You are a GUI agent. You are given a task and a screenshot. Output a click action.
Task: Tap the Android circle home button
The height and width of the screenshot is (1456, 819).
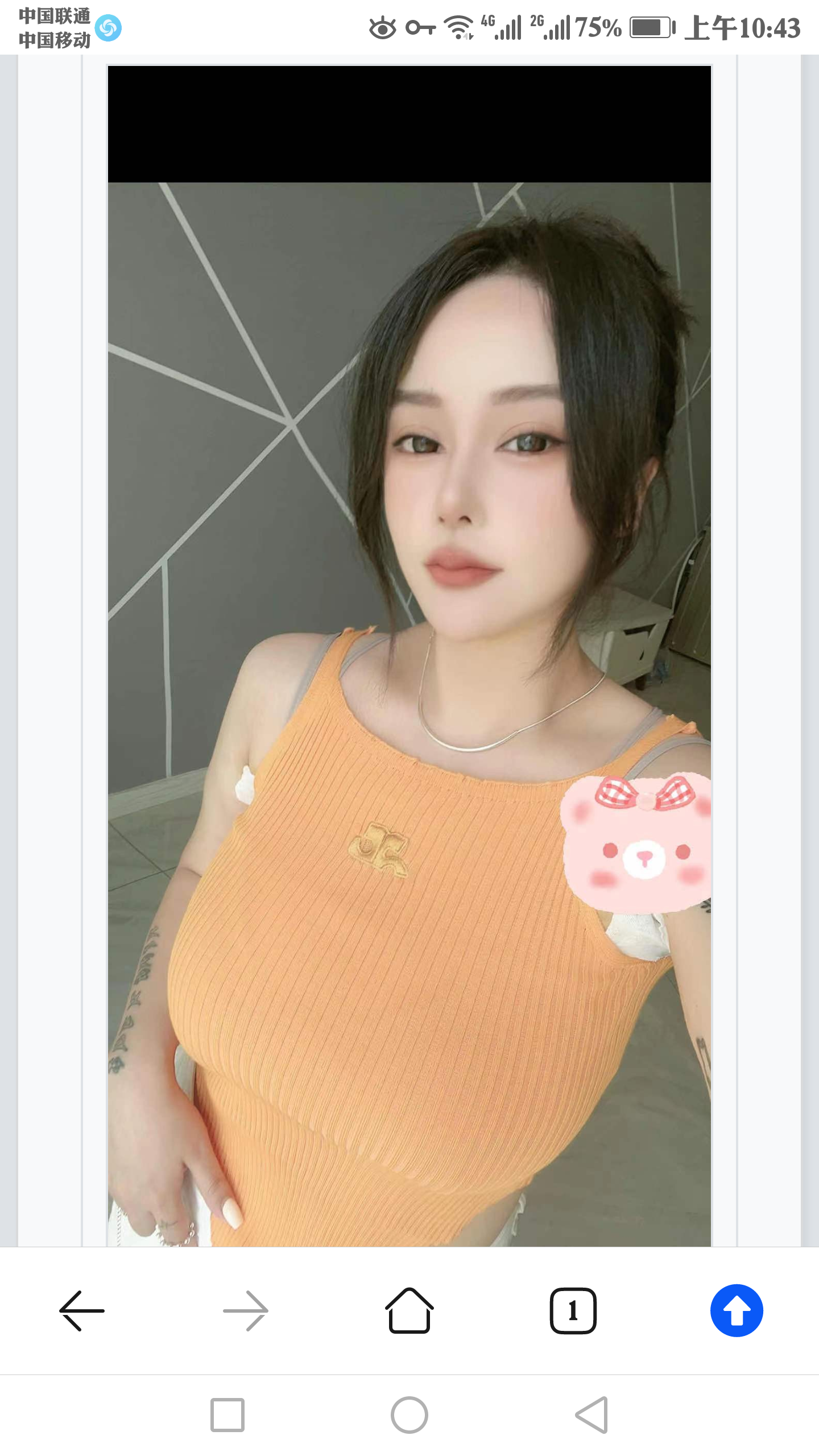[408, 1414]
